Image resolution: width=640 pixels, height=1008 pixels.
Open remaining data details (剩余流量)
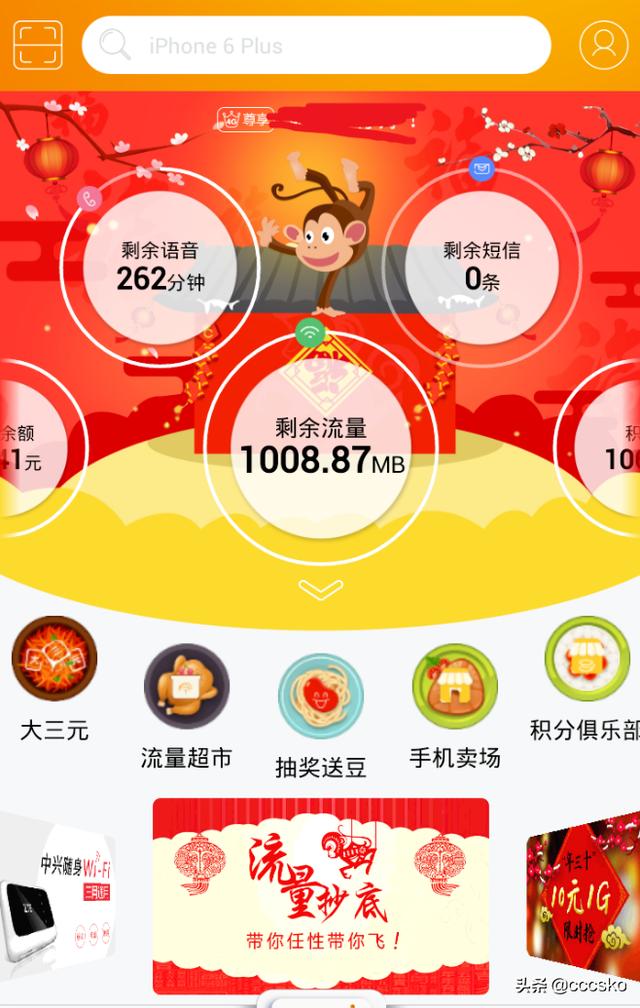321,447
